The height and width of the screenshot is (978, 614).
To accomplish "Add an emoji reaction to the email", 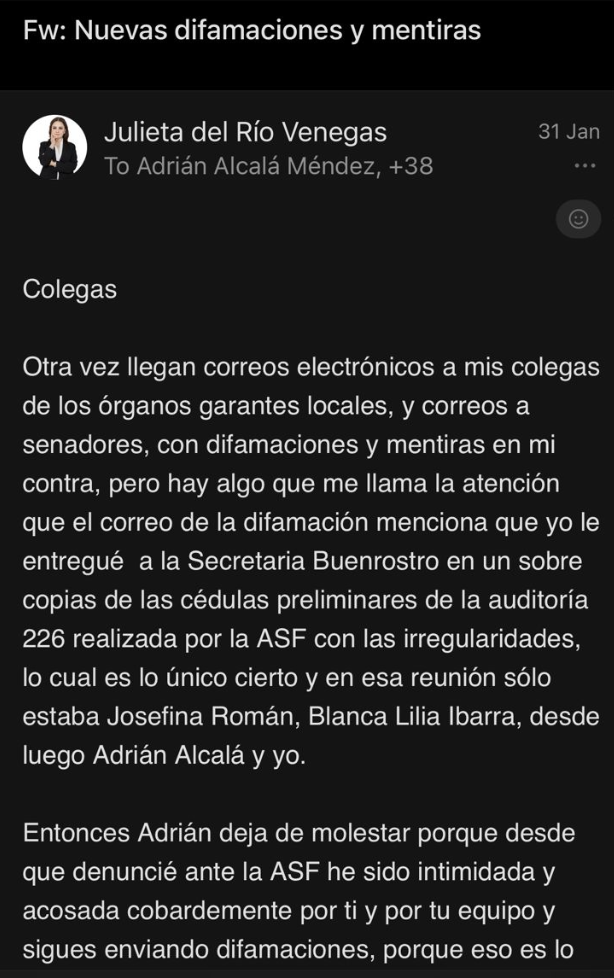I will coord(578,219).
